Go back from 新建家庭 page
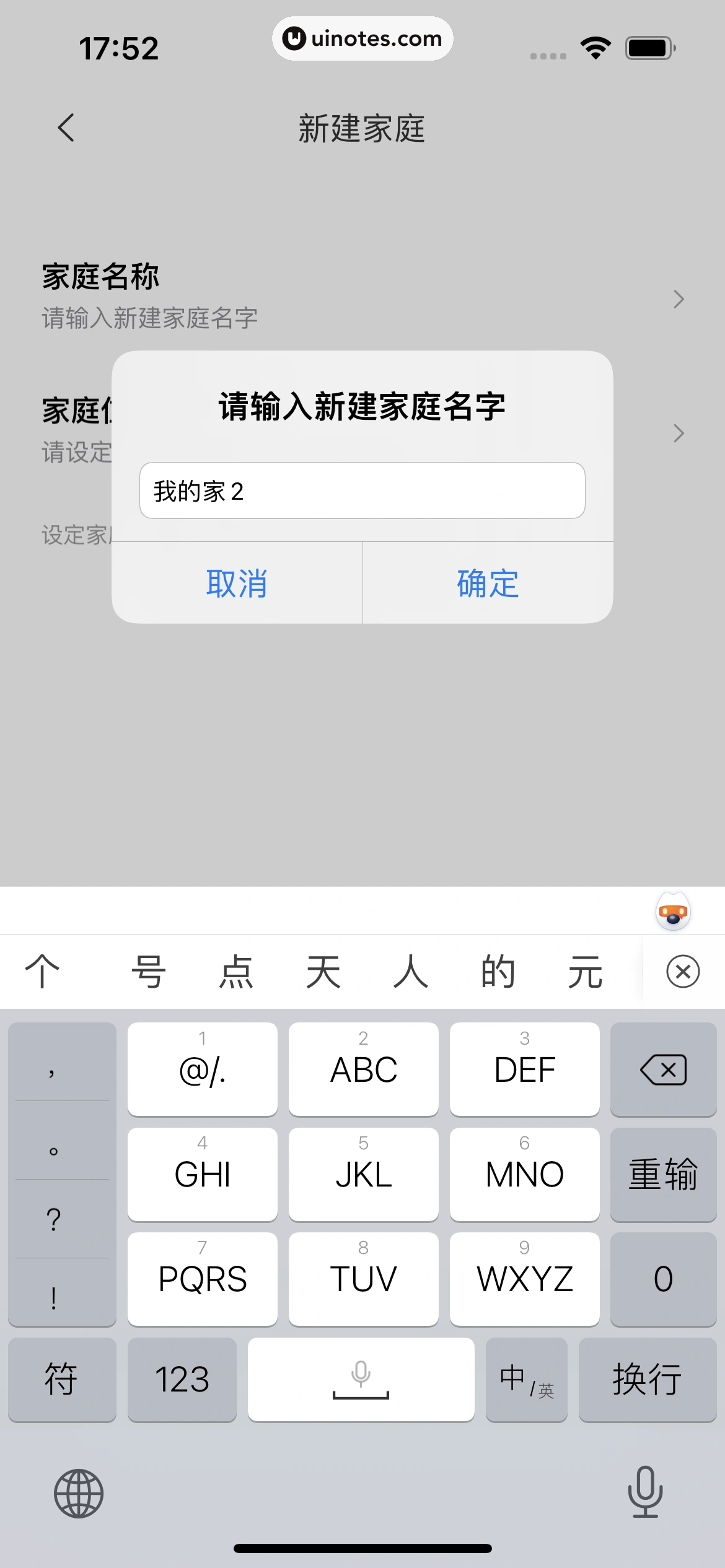This screenshot has height=1568, width=725. click(66, 128)
